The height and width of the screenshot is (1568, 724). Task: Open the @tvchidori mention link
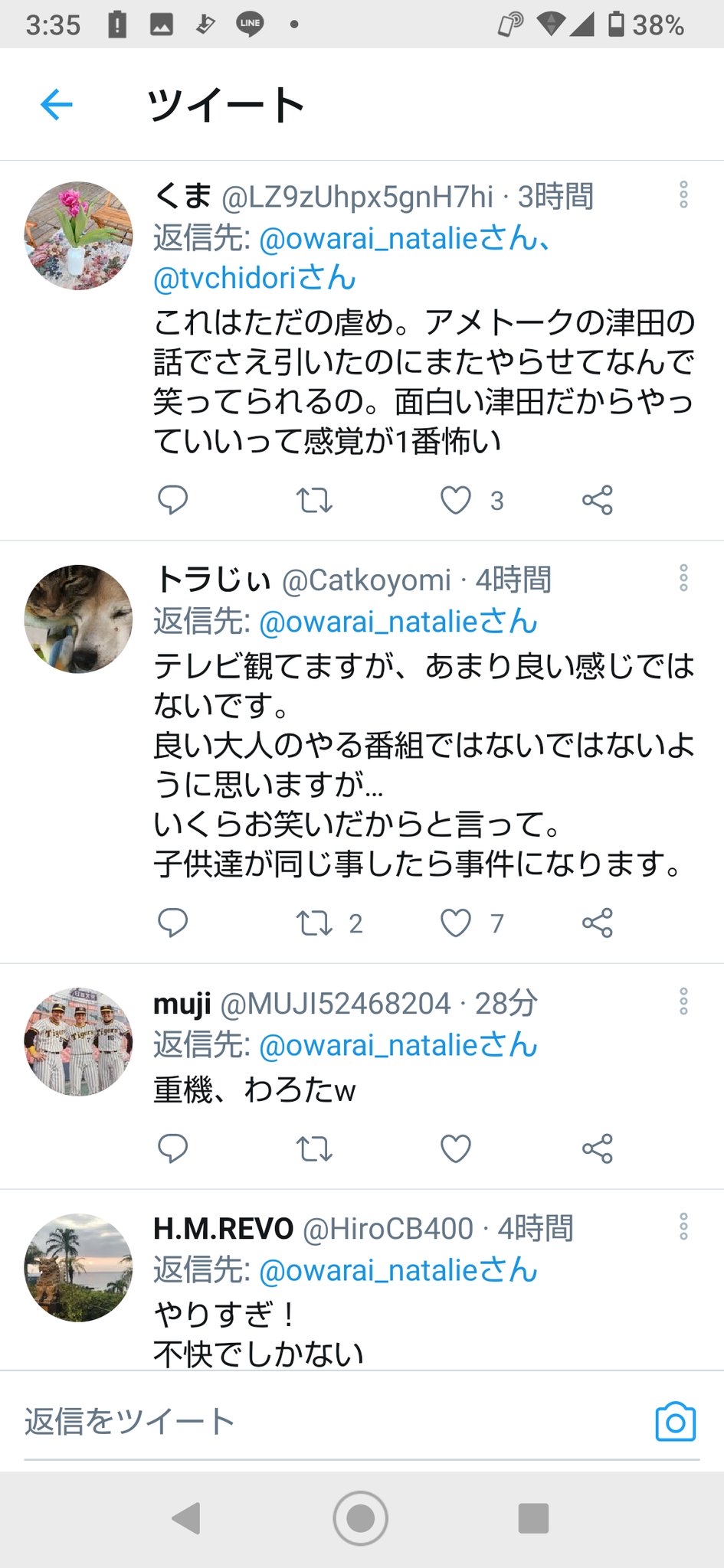[254, 278]
